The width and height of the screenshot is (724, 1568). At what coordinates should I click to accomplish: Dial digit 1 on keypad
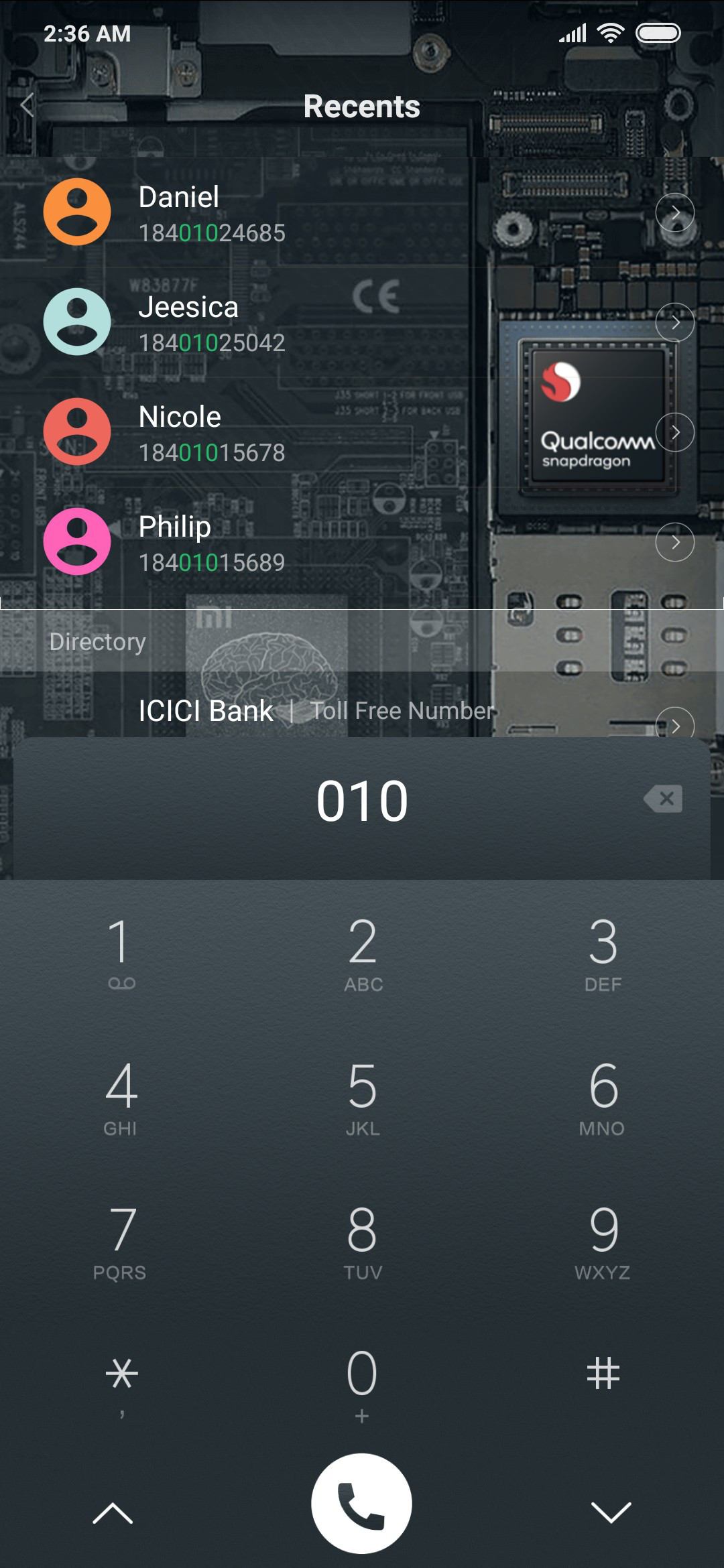tap(121, 952)
